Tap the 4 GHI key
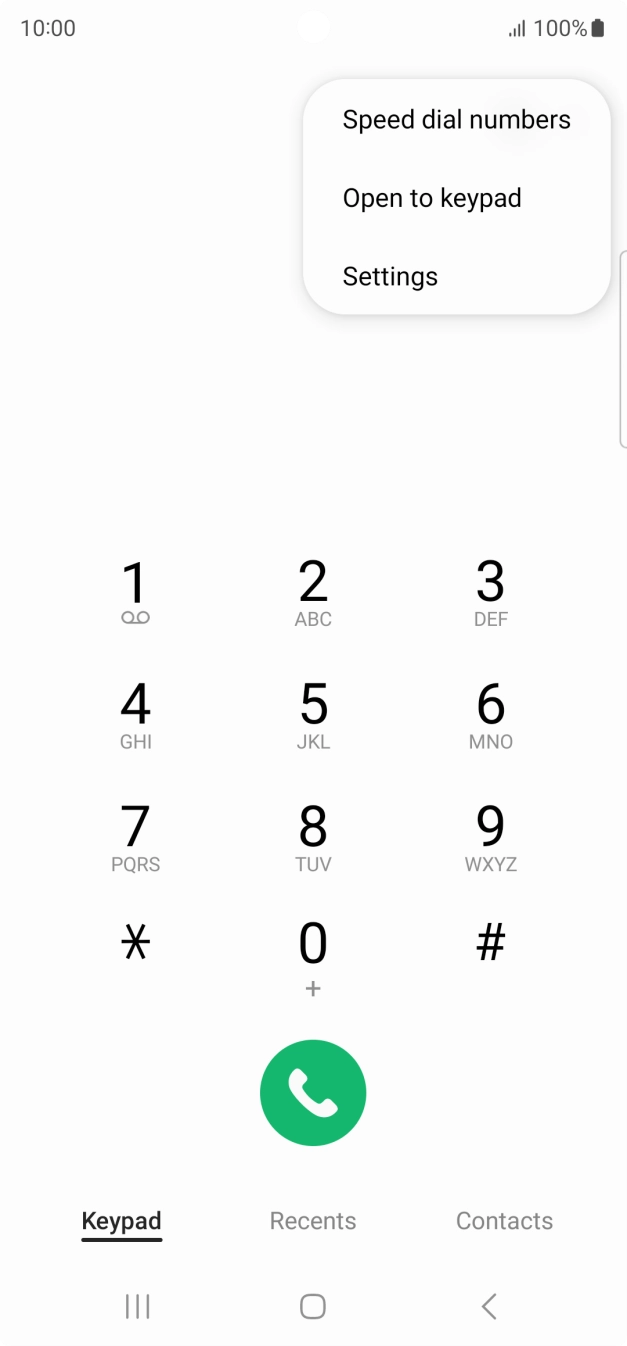 click(135, 714)
